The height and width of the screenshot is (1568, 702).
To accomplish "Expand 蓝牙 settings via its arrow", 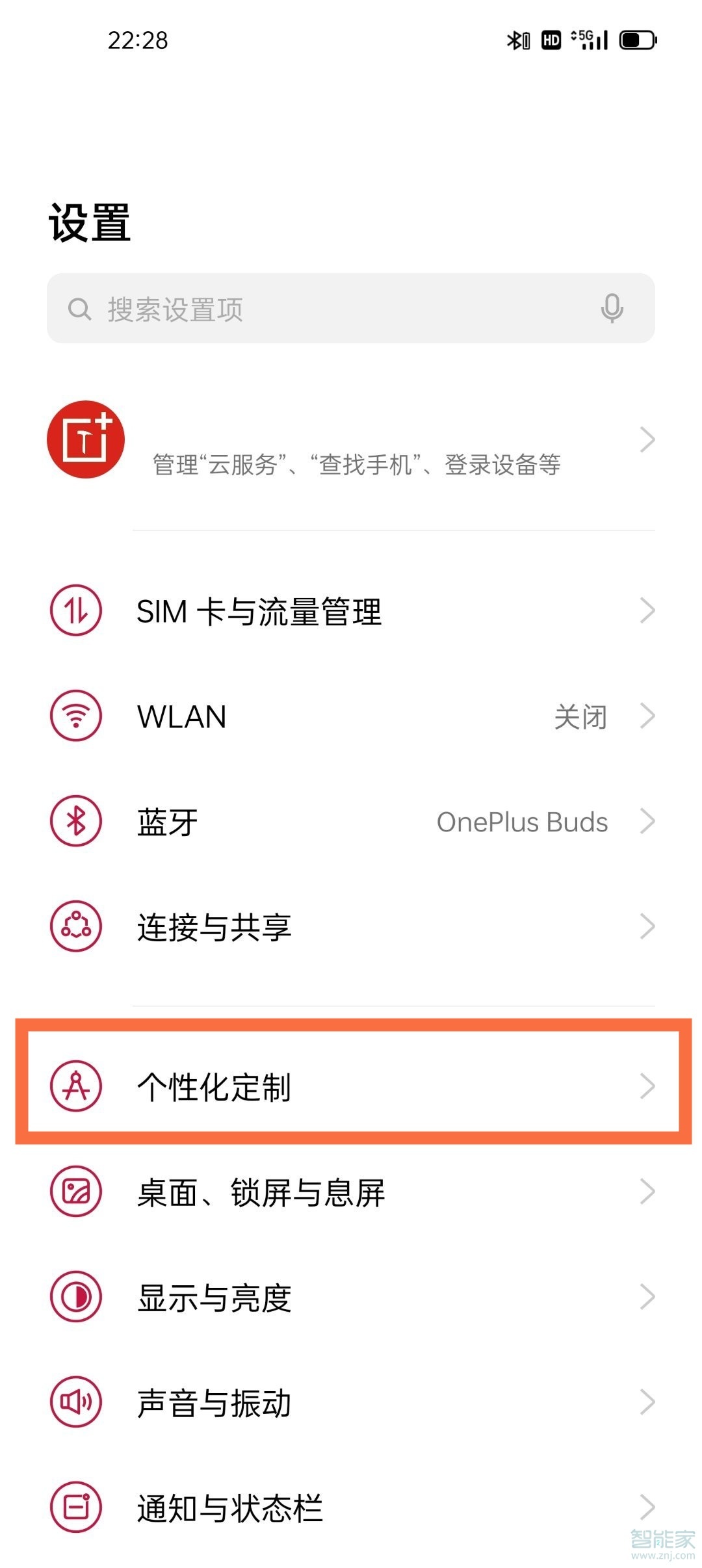I will 647,821.
